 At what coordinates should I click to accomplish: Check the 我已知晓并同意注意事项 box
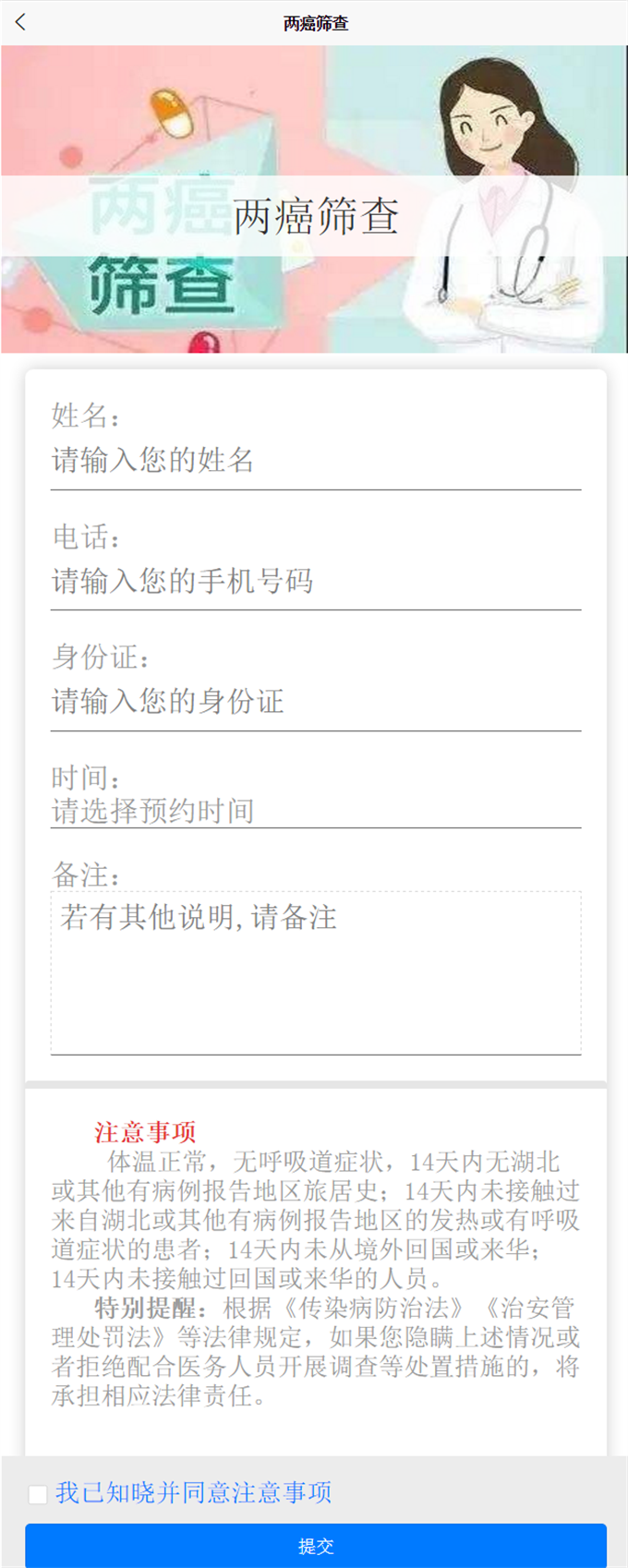click(x=38, y=1494)
